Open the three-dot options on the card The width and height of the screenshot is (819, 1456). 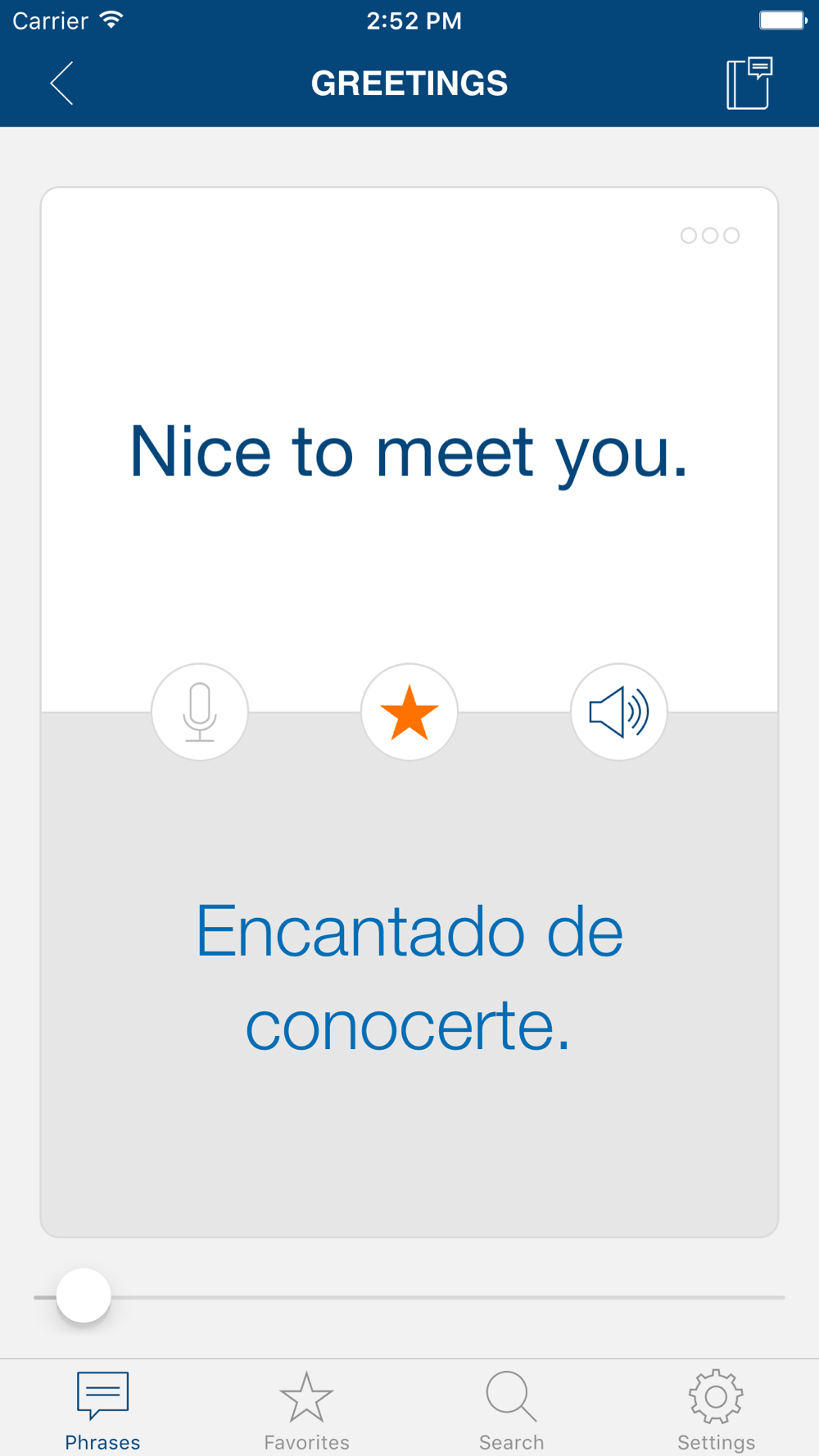[x=710, y=236]
